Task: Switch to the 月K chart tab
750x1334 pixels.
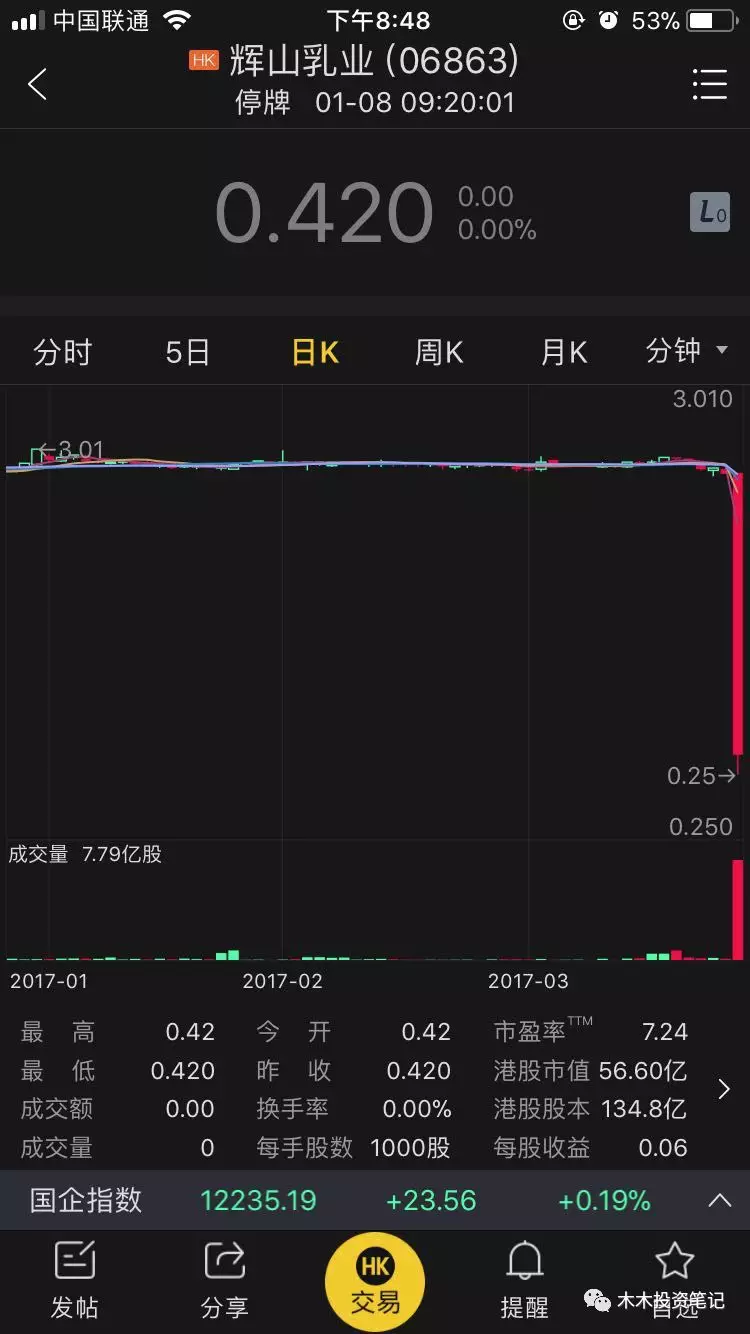Action: click(x=564, y=352)
